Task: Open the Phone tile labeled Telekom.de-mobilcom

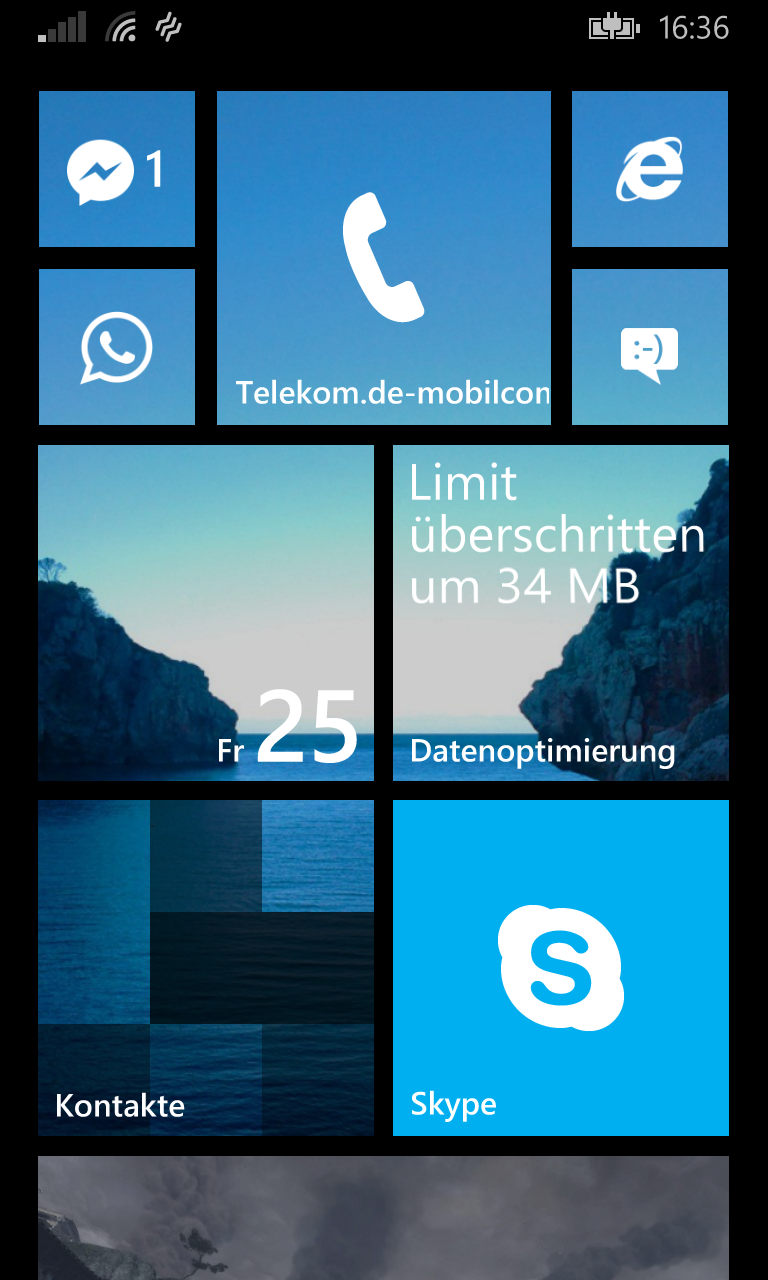Action: pyautogui.click(x=384, y=258)
